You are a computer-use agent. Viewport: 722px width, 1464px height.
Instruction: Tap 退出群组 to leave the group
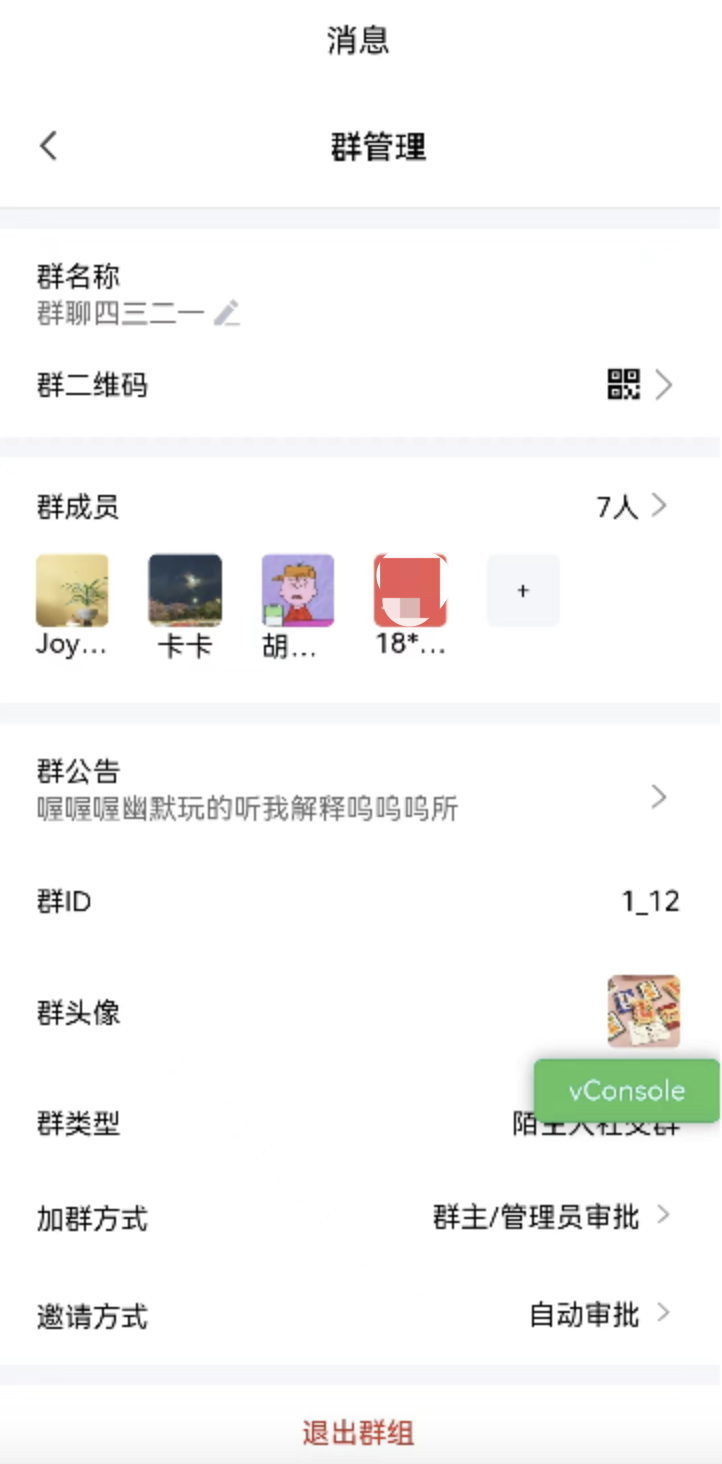(359, 1433)
